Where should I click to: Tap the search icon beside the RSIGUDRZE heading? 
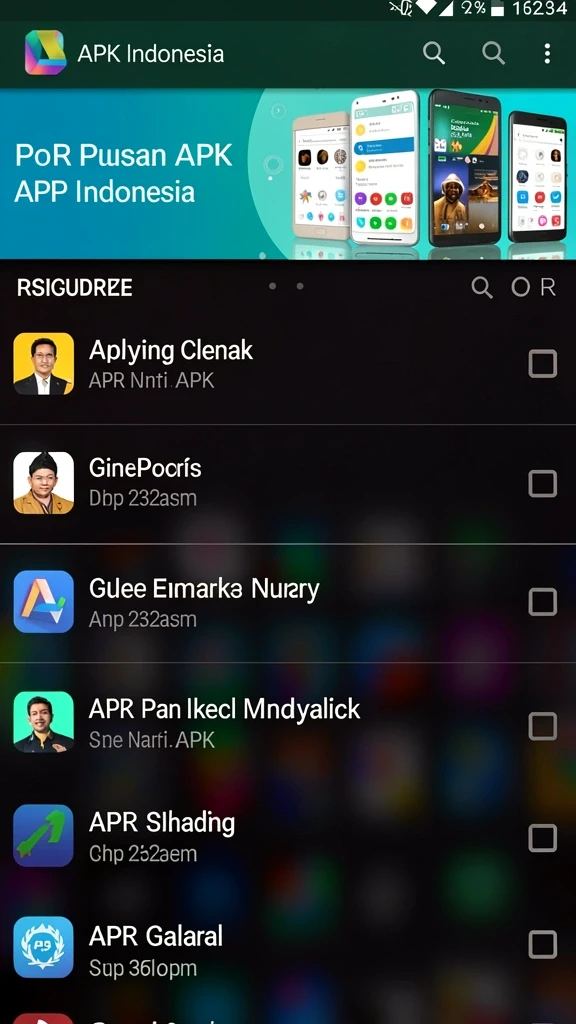(x=482, y=287)
